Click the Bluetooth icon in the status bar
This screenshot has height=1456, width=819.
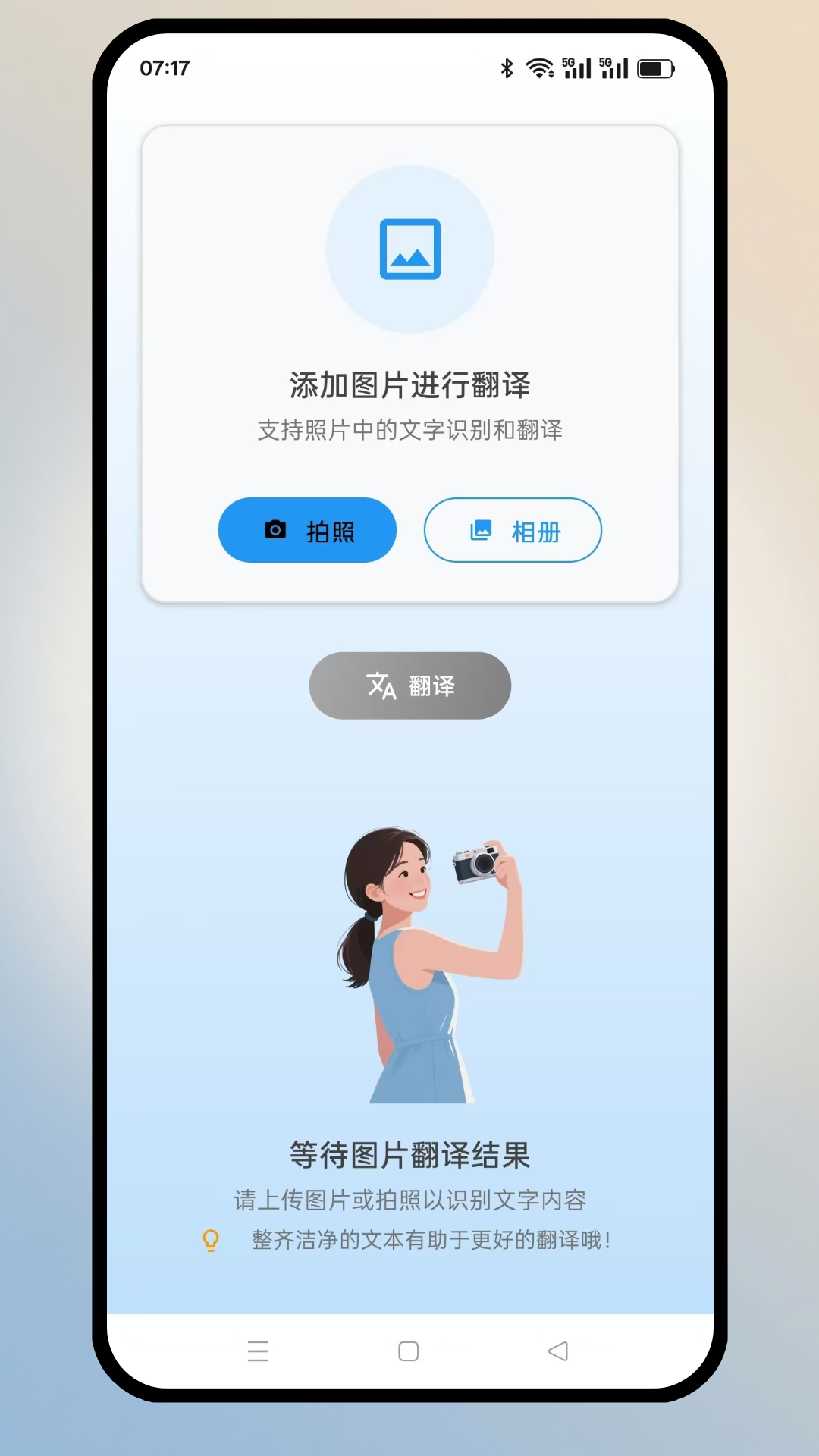[x=507, y=67]
